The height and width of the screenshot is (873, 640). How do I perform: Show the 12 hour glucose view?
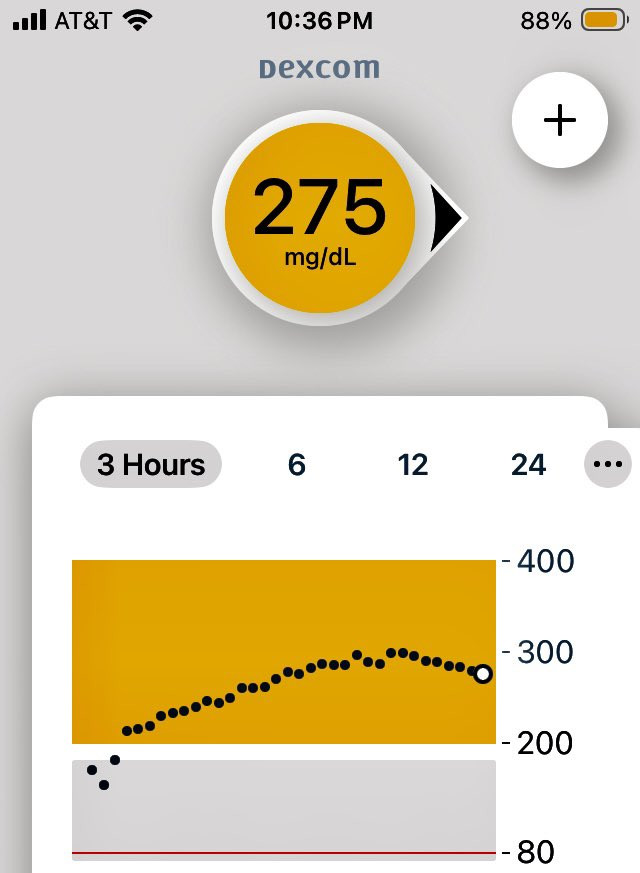coord(412,464)
